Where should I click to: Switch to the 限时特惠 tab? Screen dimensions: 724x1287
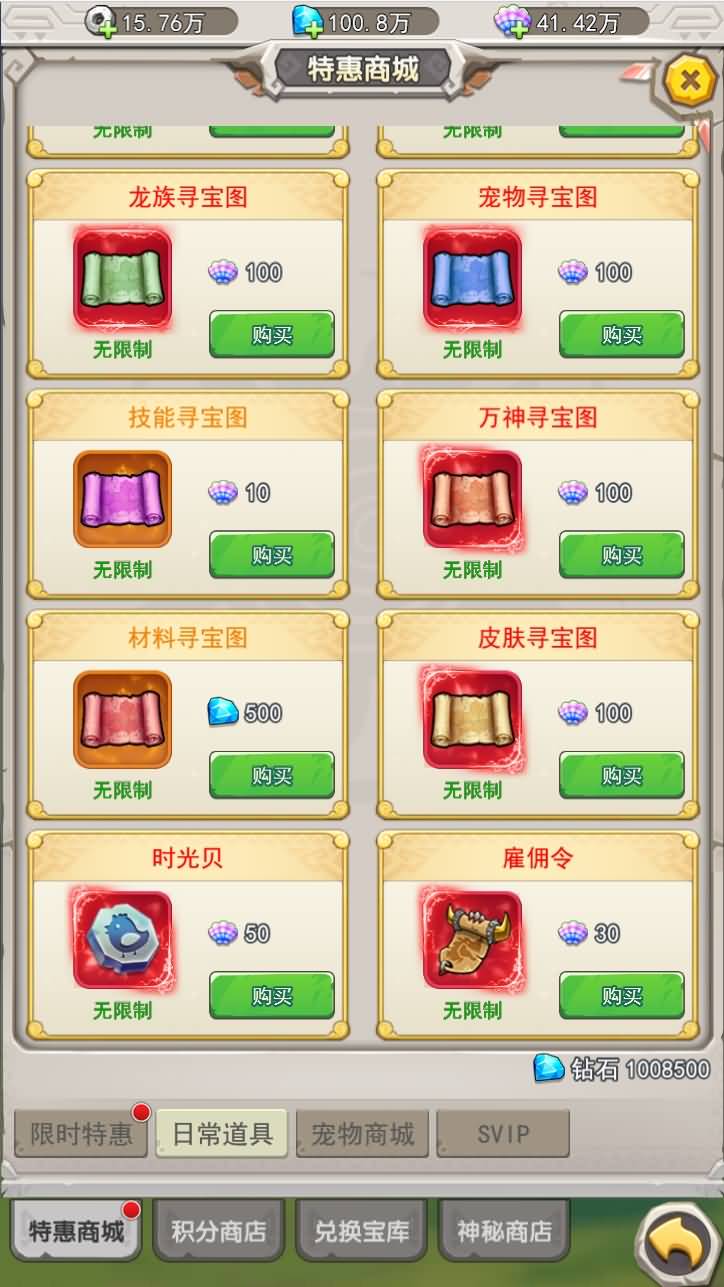tap(81, 1134)
